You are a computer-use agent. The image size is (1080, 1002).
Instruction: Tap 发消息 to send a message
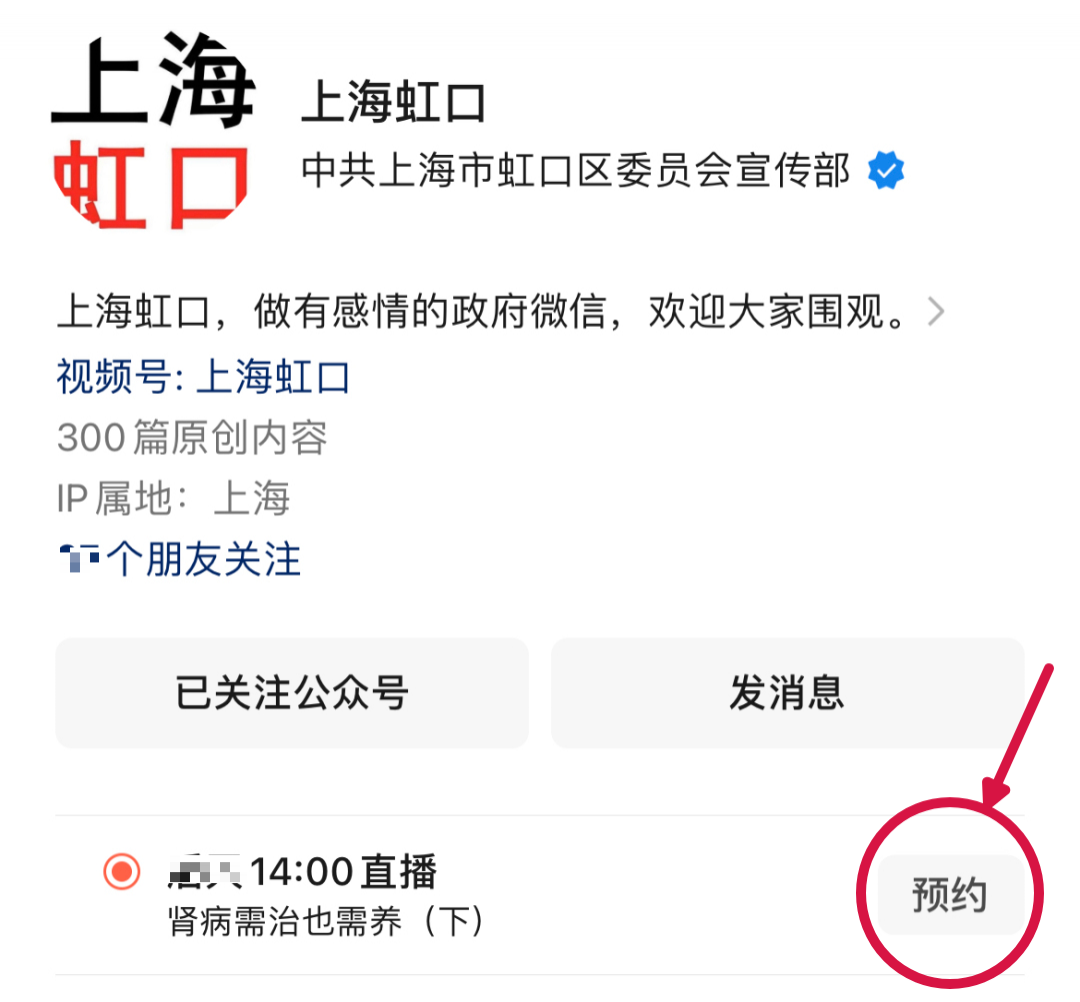coord(787,693)
